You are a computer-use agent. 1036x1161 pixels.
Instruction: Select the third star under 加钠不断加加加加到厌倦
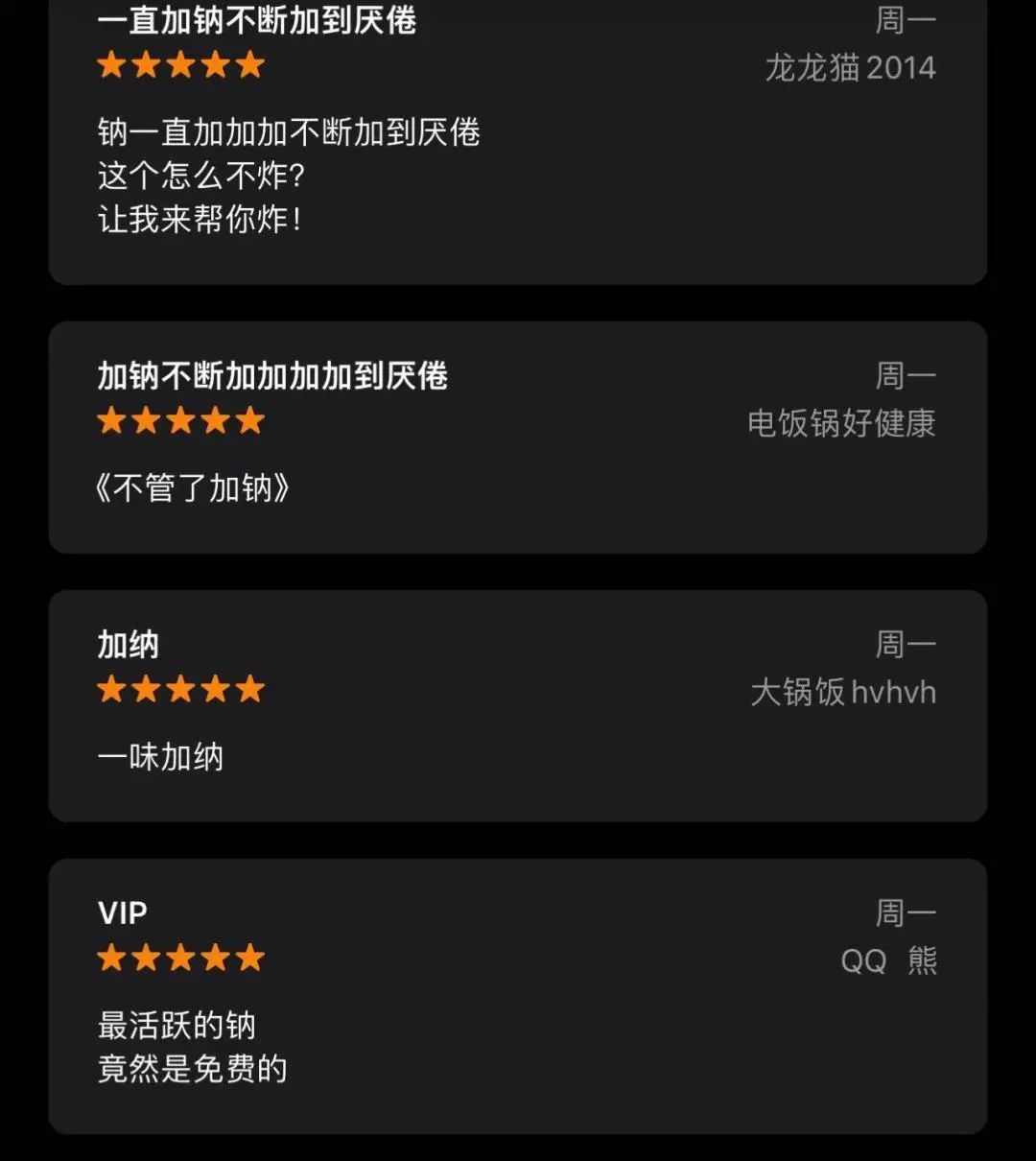(180, 420)
